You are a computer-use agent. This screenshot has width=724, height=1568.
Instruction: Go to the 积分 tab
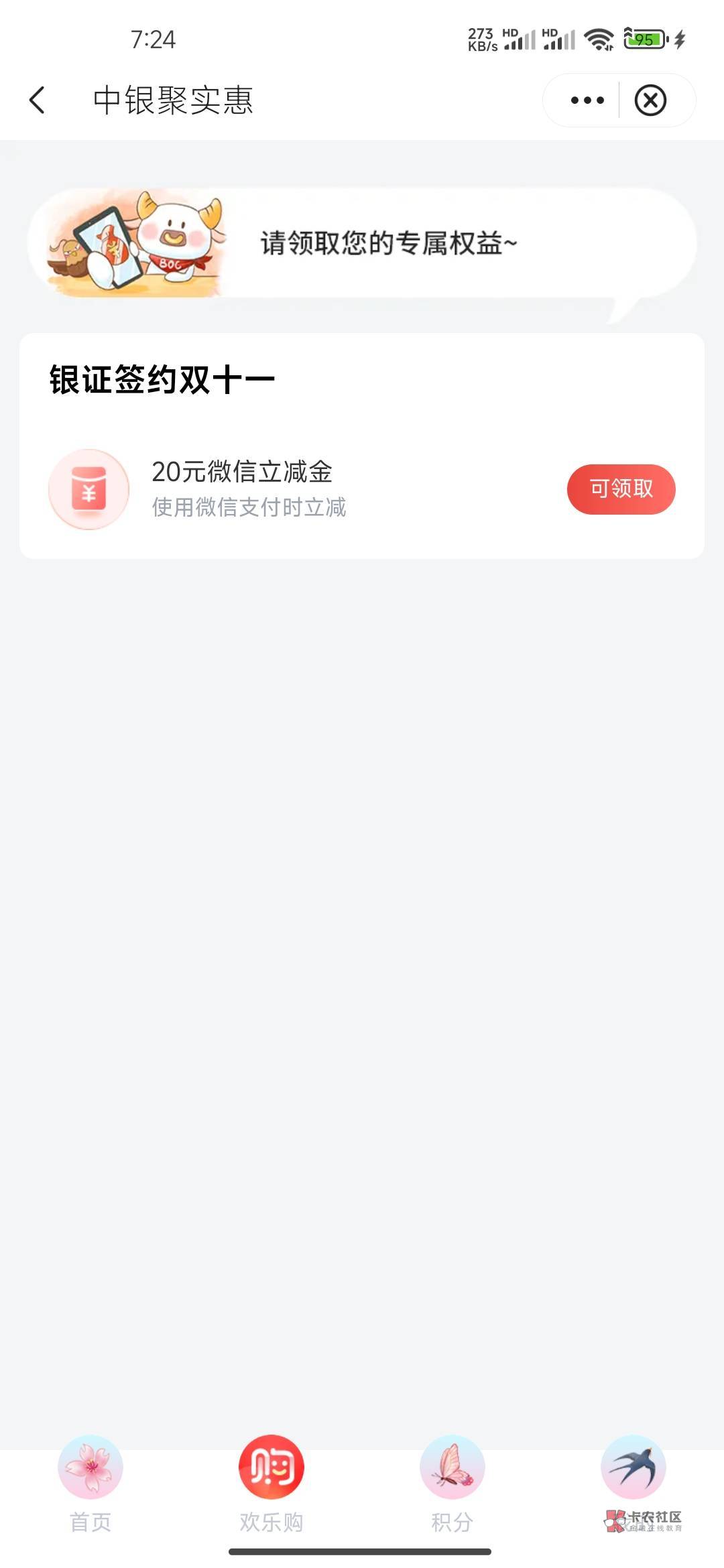[452, 1481]
